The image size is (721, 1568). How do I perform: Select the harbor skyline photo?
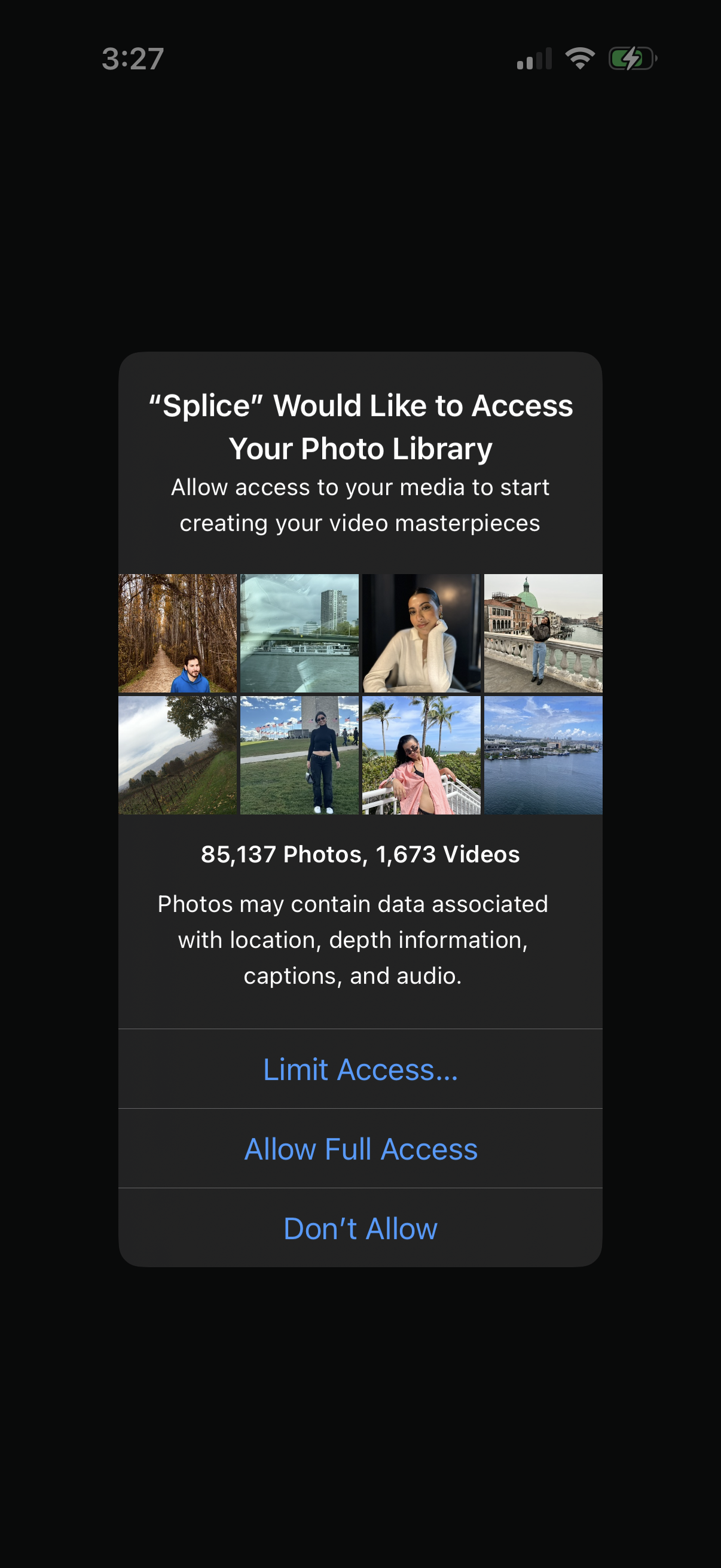point(542,755)
